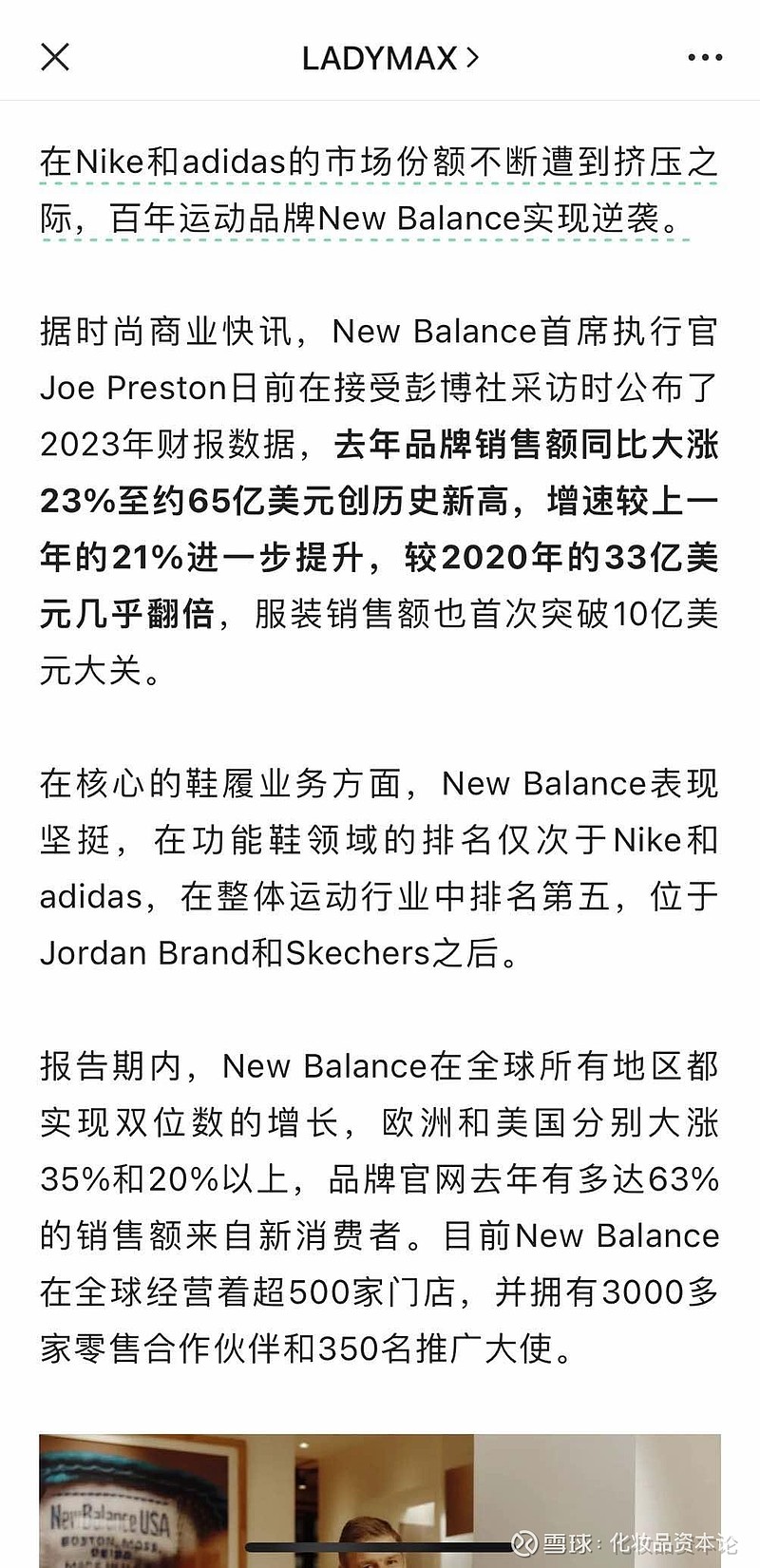Click the "时尚商业快讯" source mention
The image size is (760, 1568).
(x=166, y=331)
